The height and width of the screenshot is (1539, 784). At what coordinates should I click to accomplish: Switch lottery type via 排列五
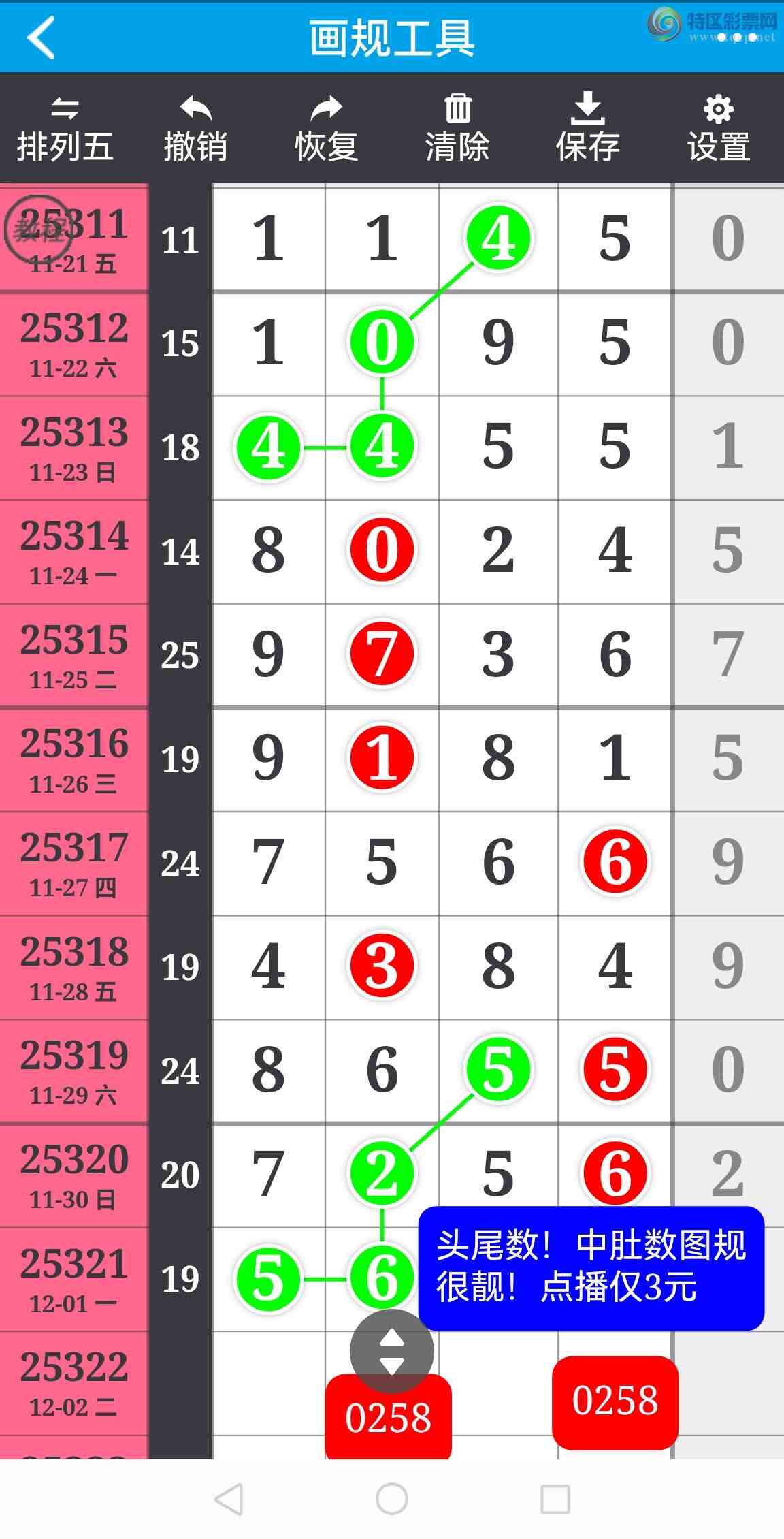65,129
